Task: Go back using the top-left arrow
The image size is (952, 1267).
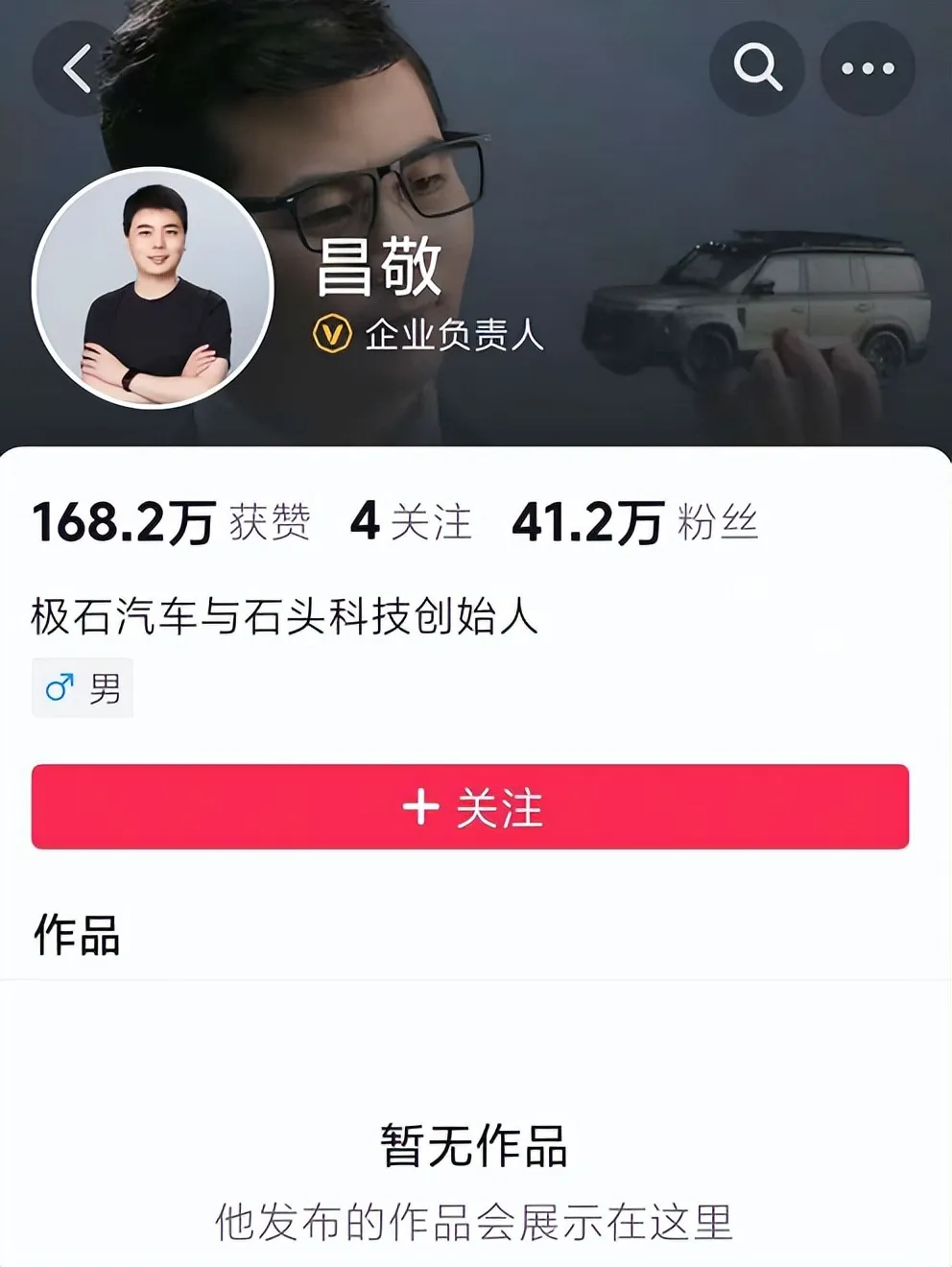Action: (x=77, y=69)
